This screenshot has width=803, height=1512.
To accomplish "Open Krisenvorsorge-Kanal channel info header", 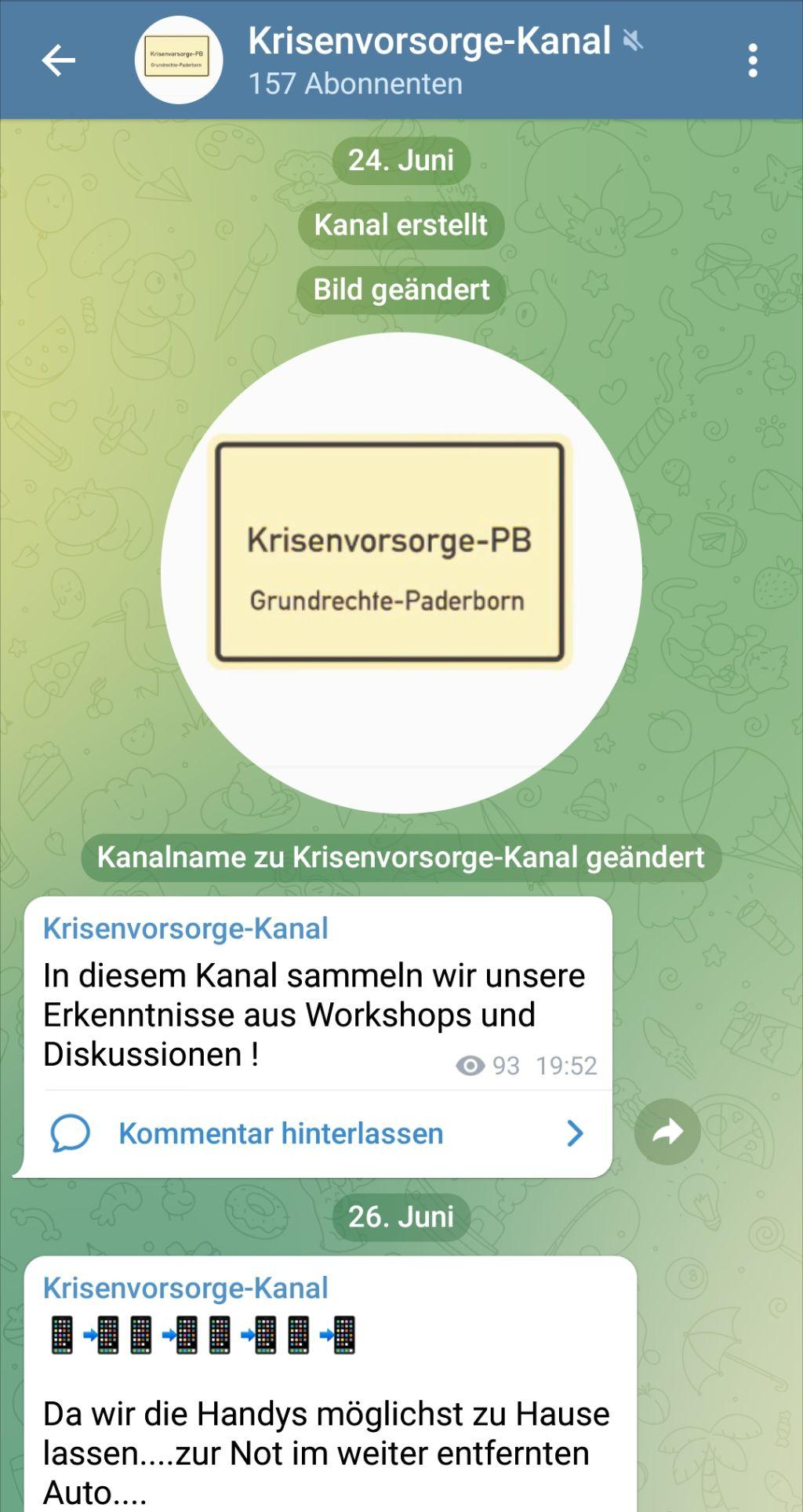I will pos(429,60).
